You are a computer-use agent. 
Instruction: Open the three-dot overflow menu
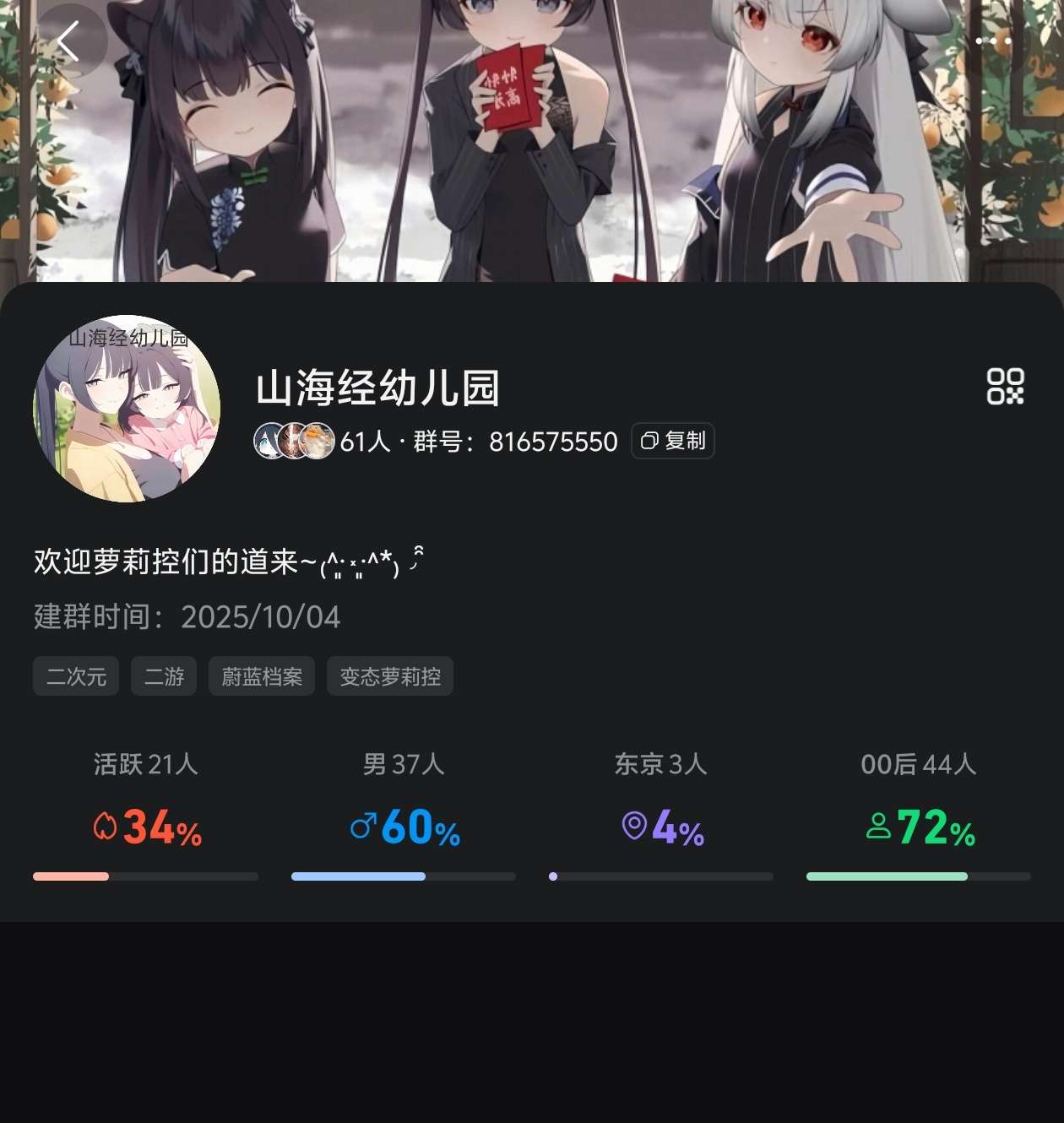(x=993, y=41)
